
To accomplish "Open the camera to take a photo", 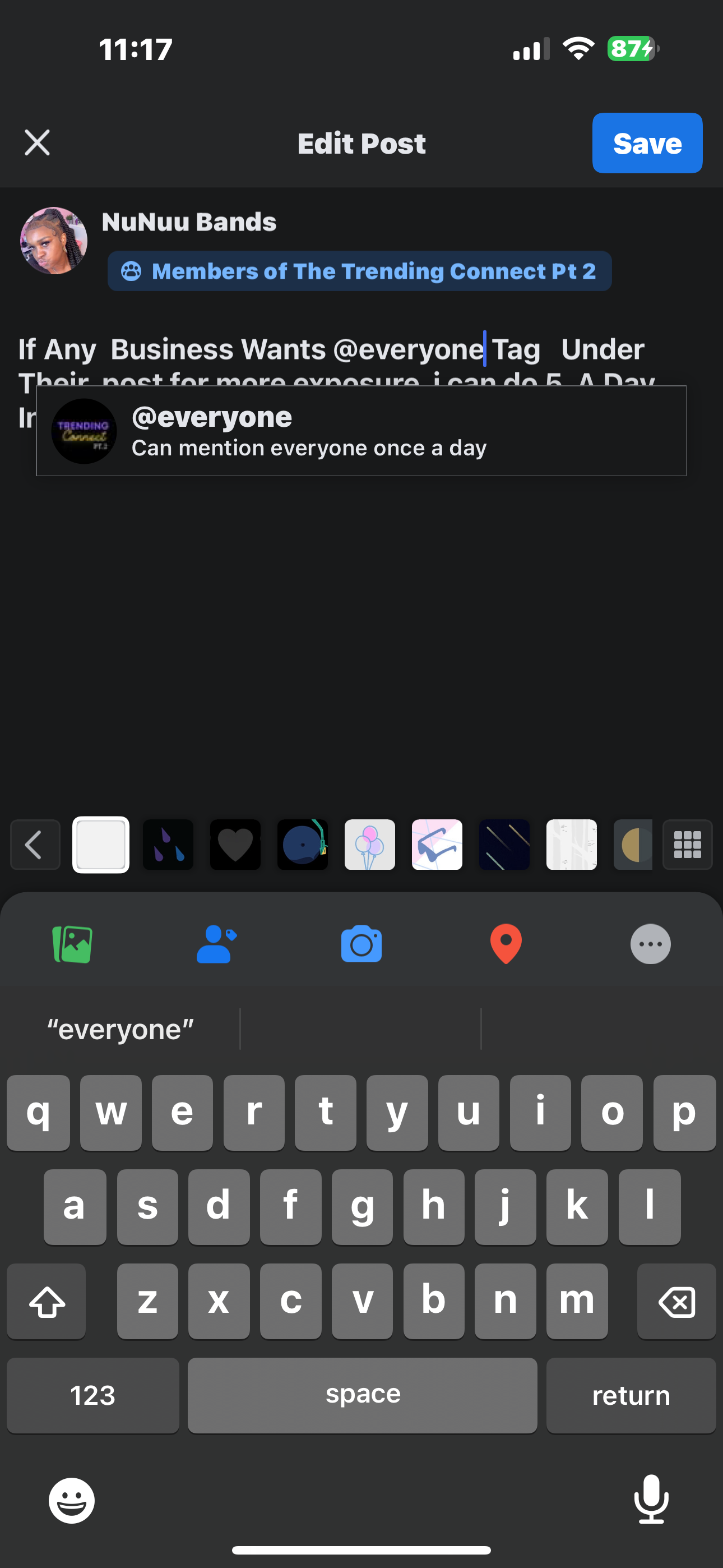I will click(x=361, y=944).
